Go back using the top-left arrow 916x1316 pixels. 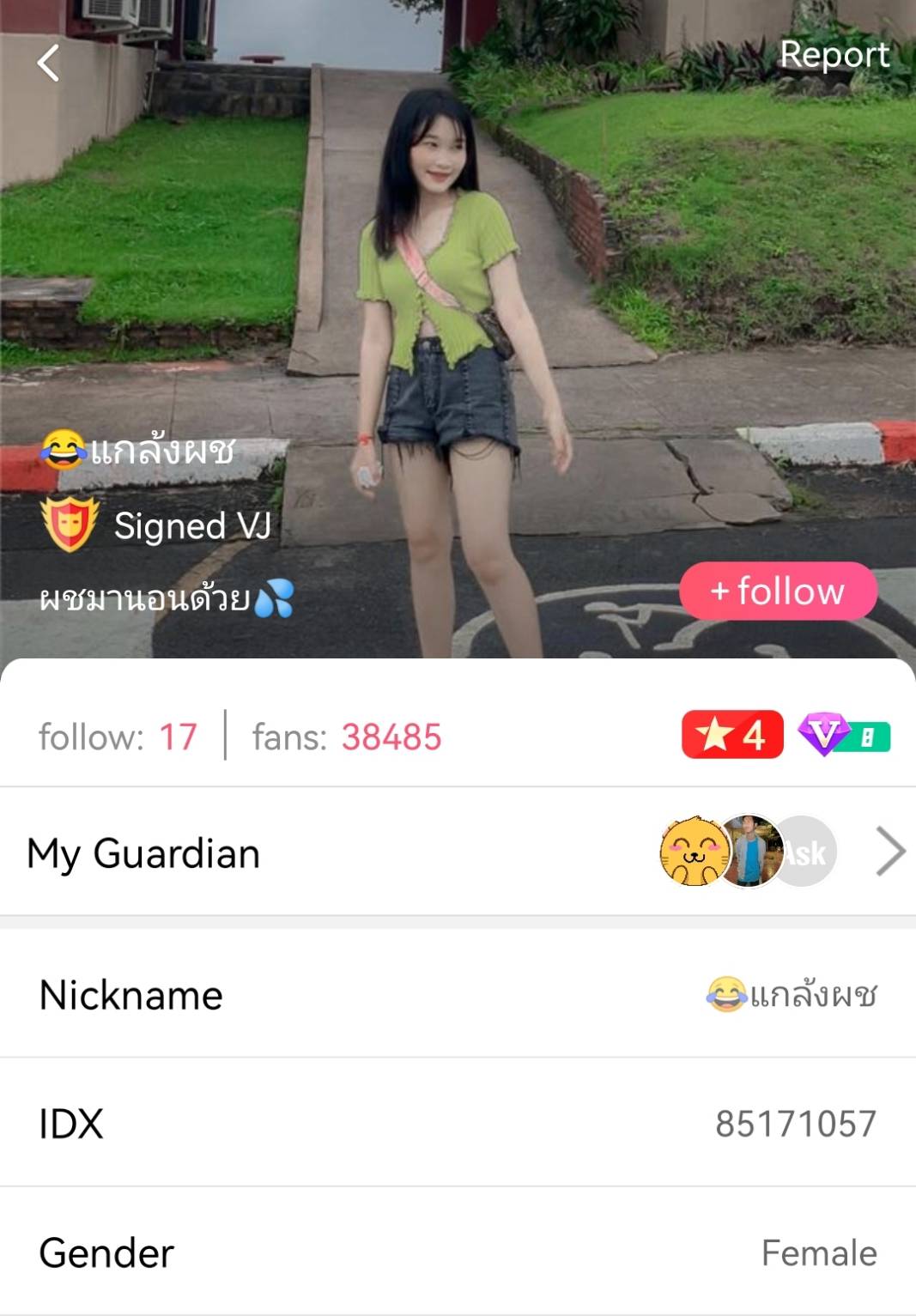[x=49, y=63]
